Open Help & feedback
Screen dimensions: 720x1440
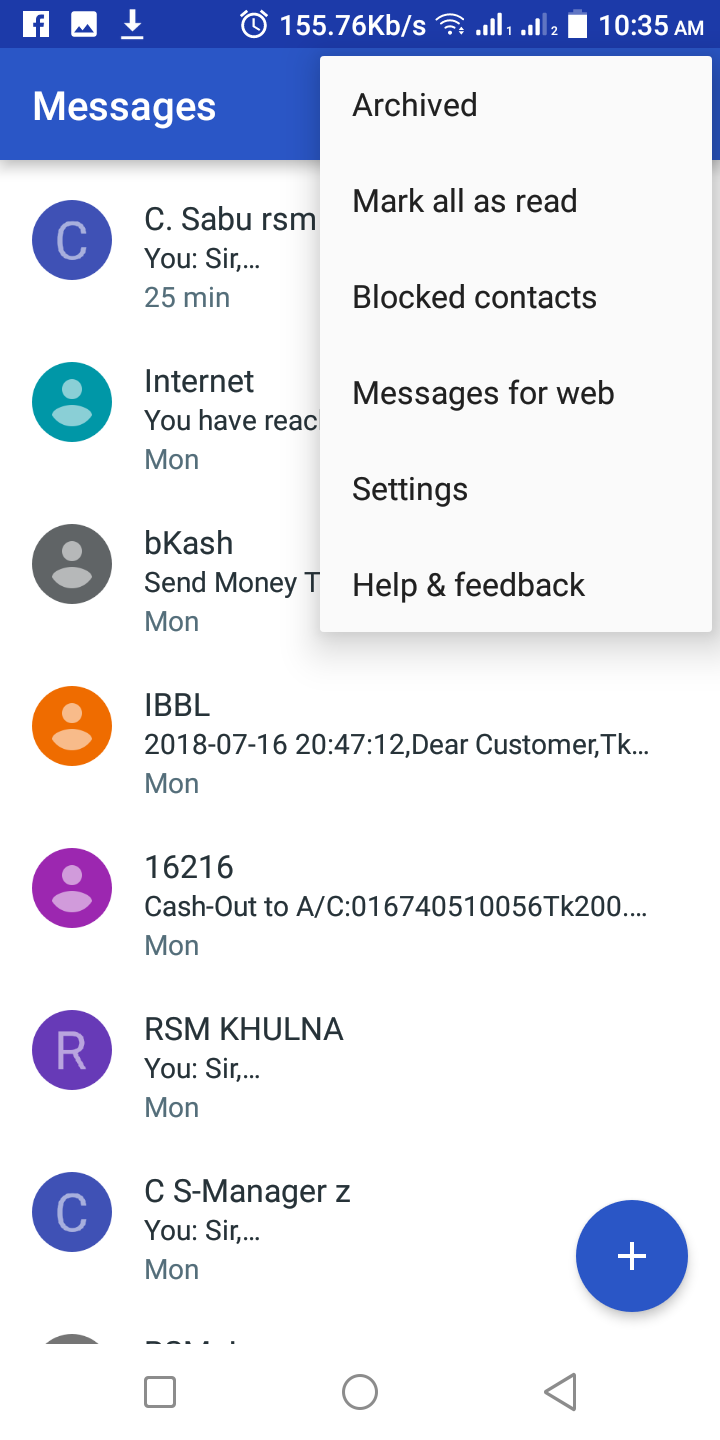coord(468,585)
